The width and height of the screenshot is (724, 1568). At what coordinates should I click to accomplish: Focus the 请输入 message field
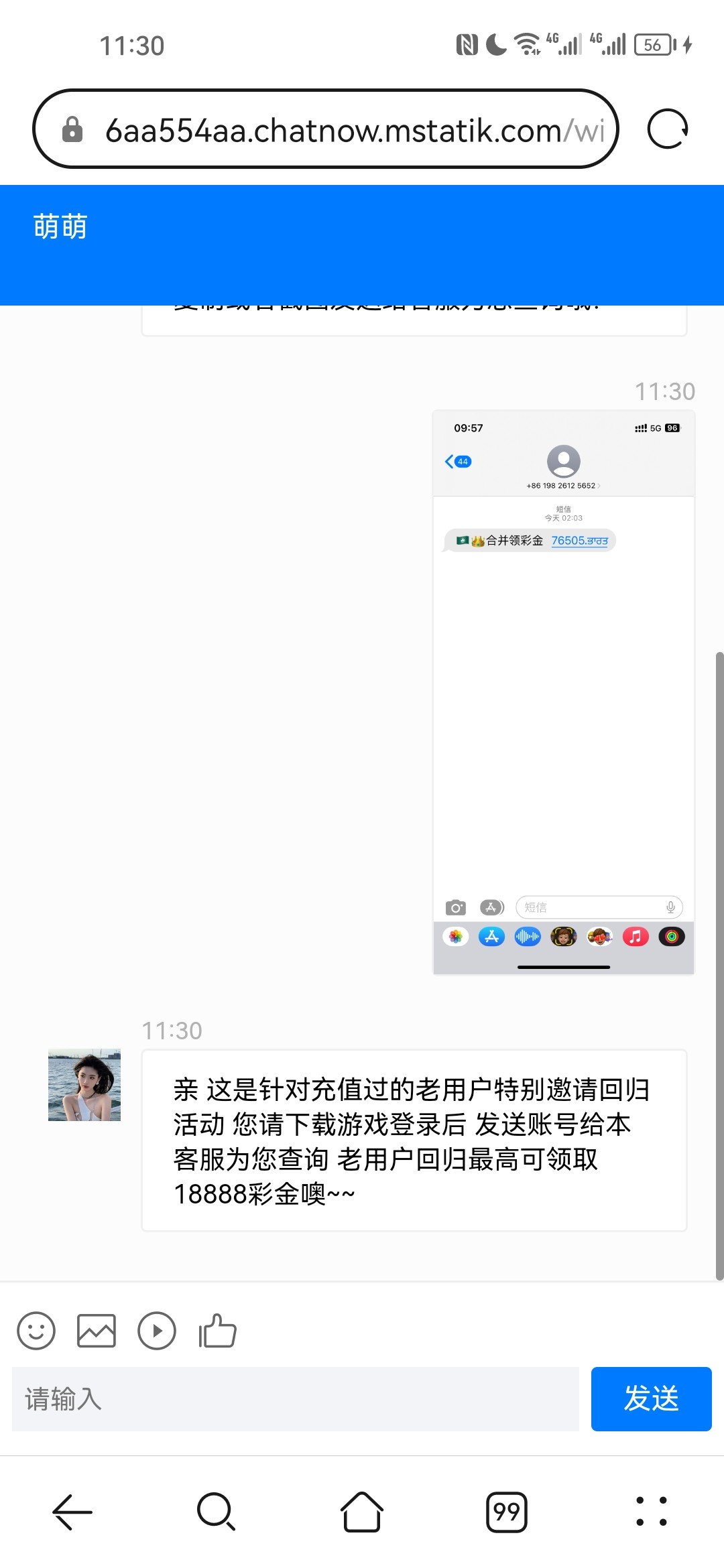point(295,1399)
